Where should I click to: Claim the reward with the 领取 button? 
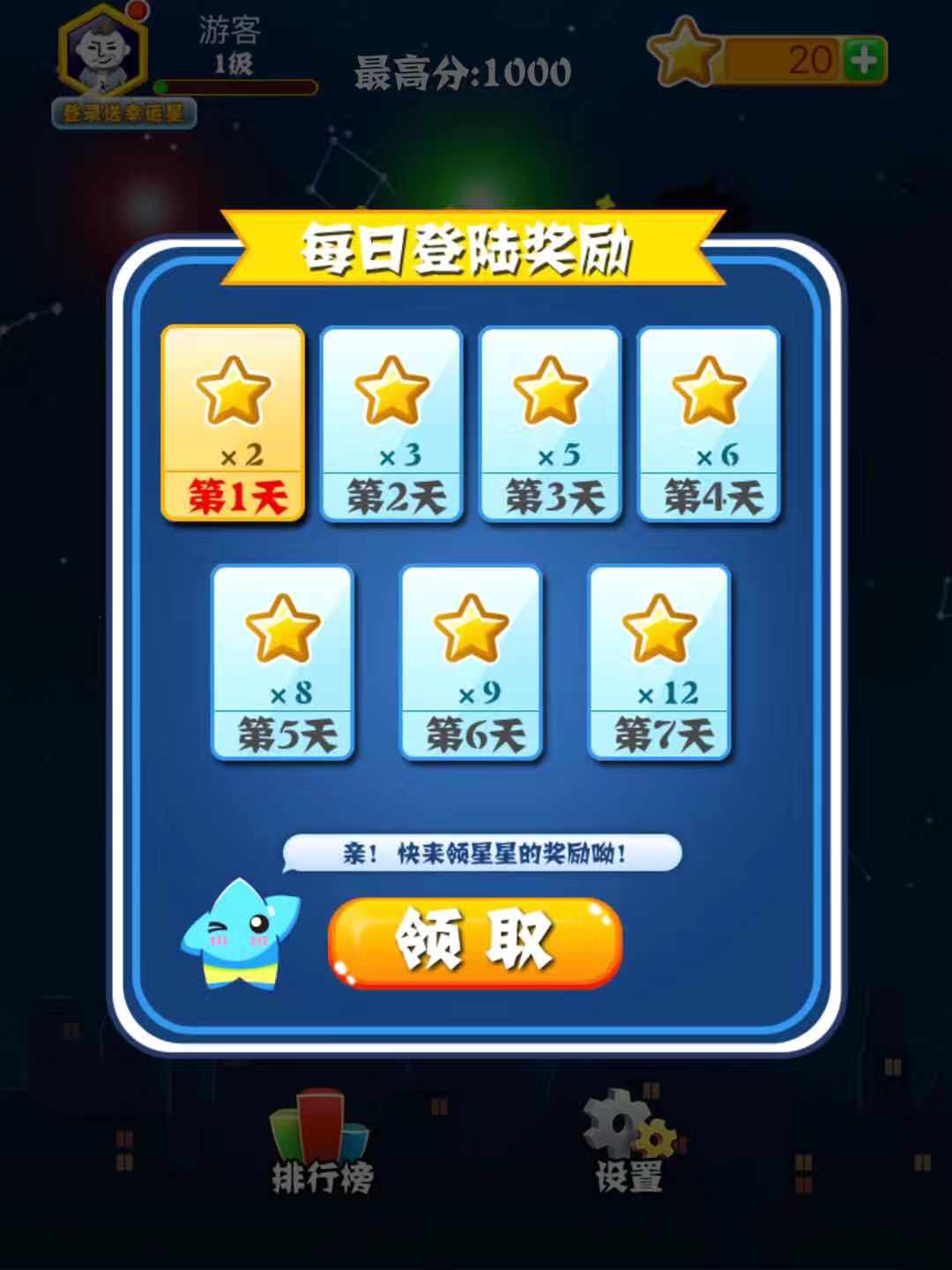[475, 942]
